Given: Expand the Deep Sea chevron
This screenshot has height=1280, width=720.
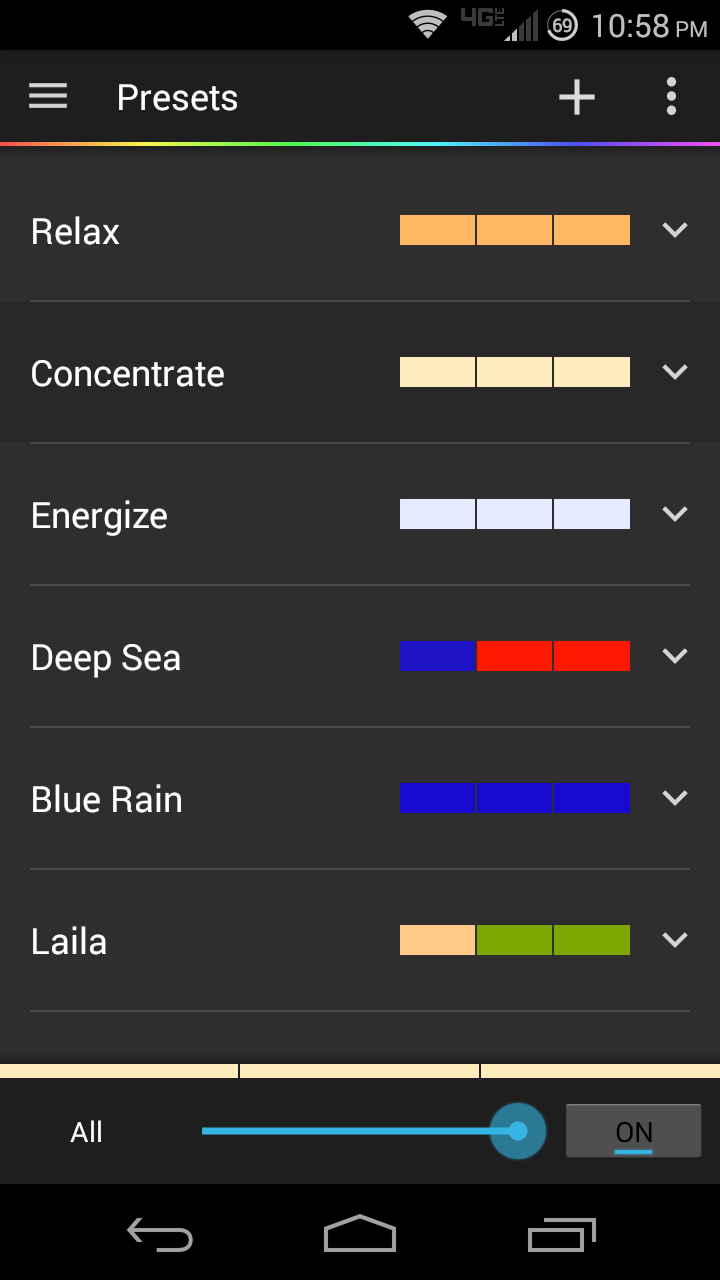Looking at the screenshot, I should [x=676, y=657].
